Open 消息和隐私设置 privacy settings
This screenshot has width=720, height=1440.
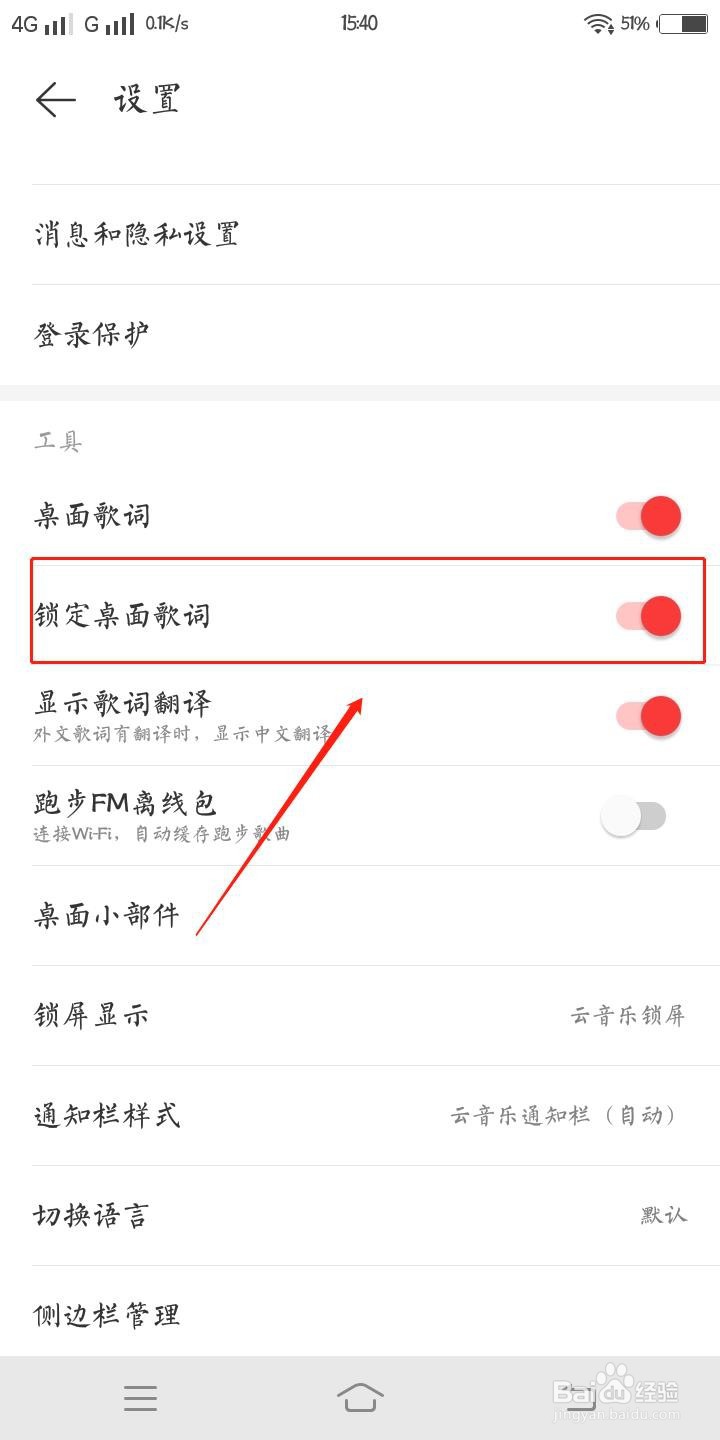pos(360,234)
